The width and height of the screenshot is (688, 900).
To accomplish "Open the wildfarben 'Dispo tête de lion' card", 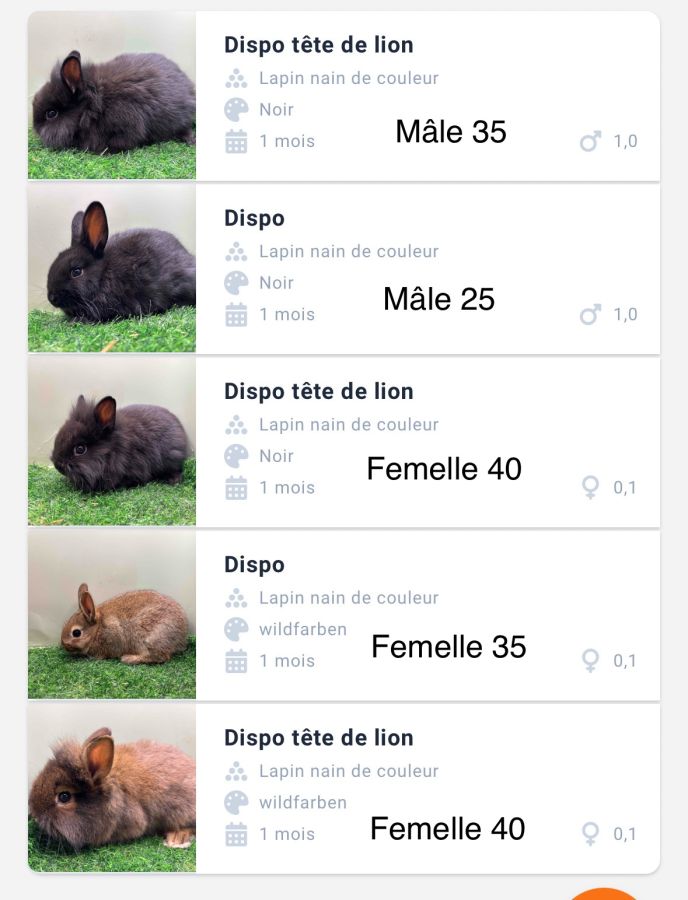I will tap(343, 788).
